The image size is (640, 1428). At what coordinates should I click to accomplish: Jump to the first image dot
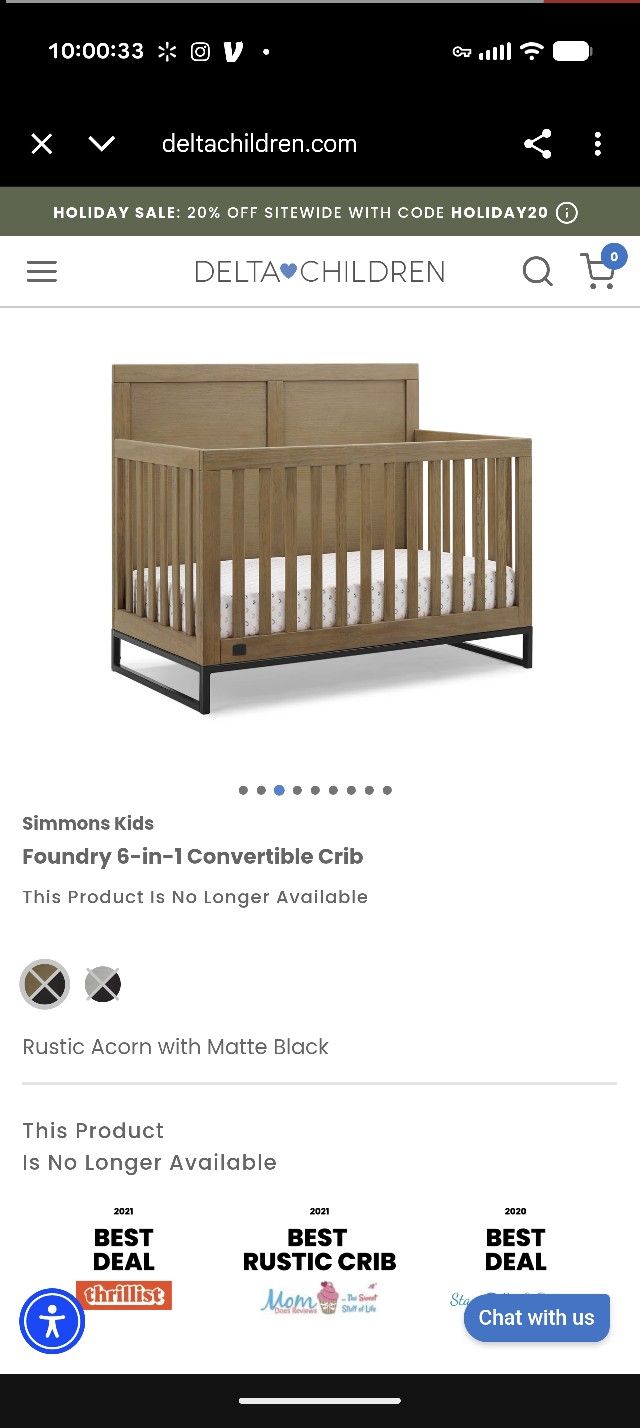[243, 790]
